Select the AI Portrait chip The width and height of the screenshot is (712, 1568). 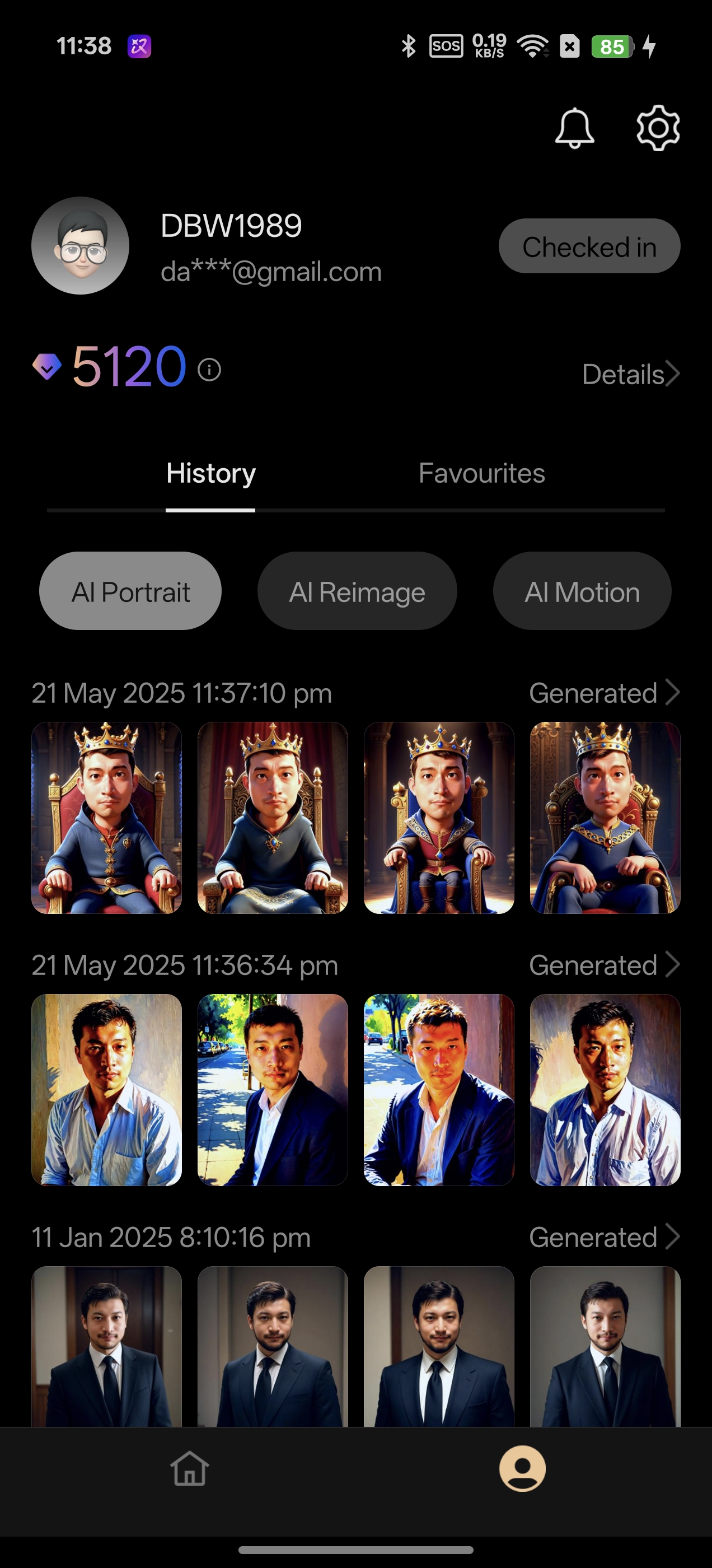pos(130,591)
